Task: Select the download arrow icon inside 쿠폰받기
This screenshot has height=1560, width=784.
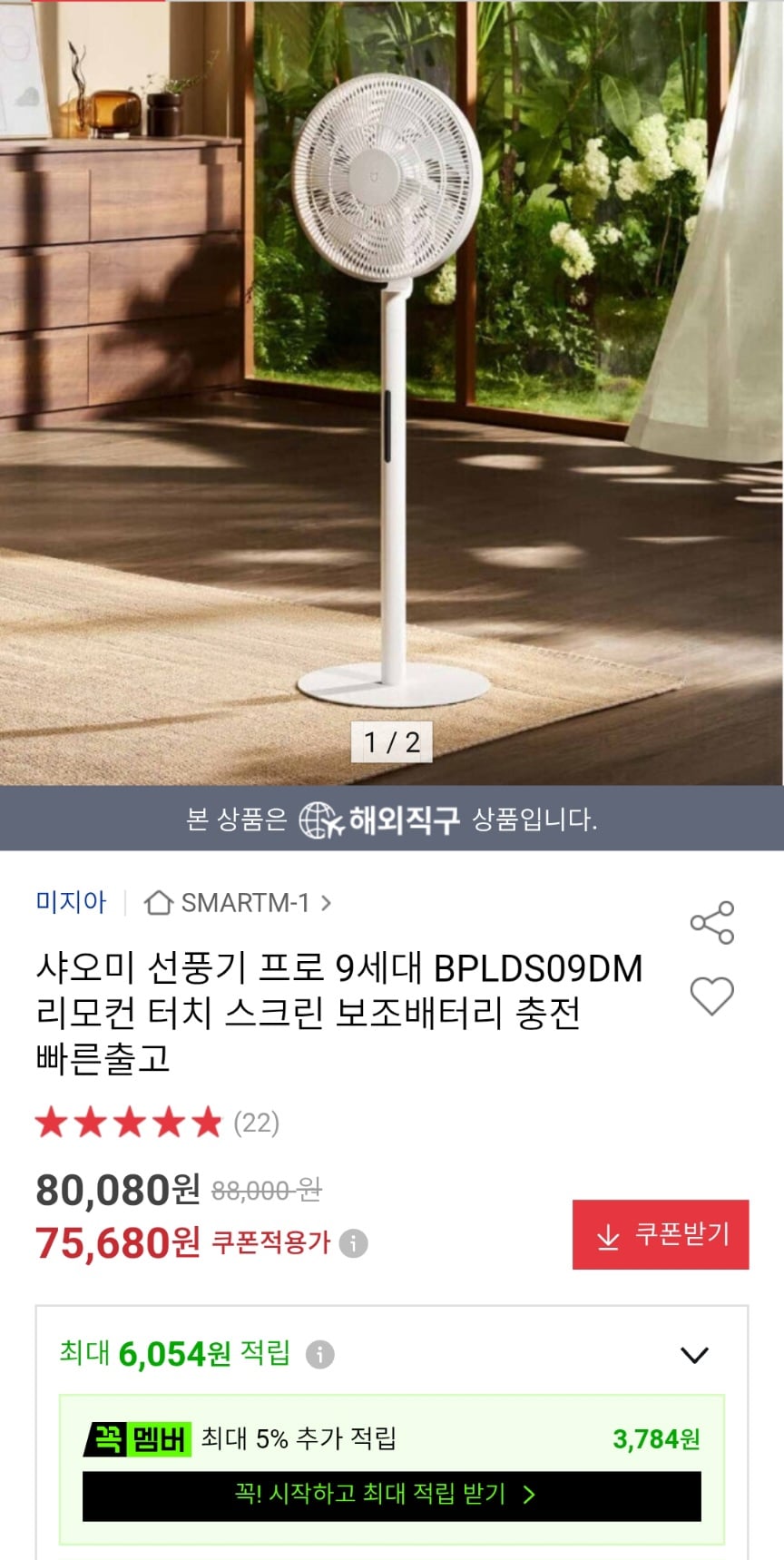Action: pyautogui.click(x=607, y=1234)
